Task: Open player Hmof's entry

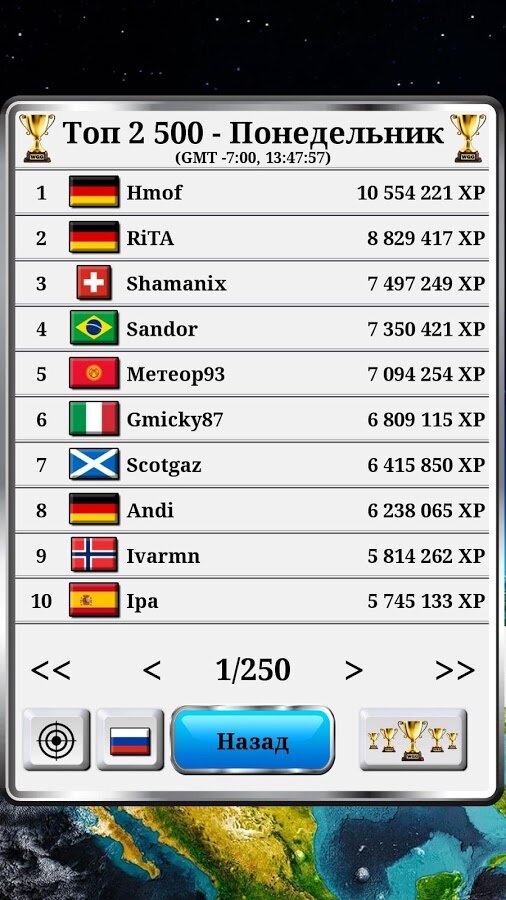Action: pos(252,192)
